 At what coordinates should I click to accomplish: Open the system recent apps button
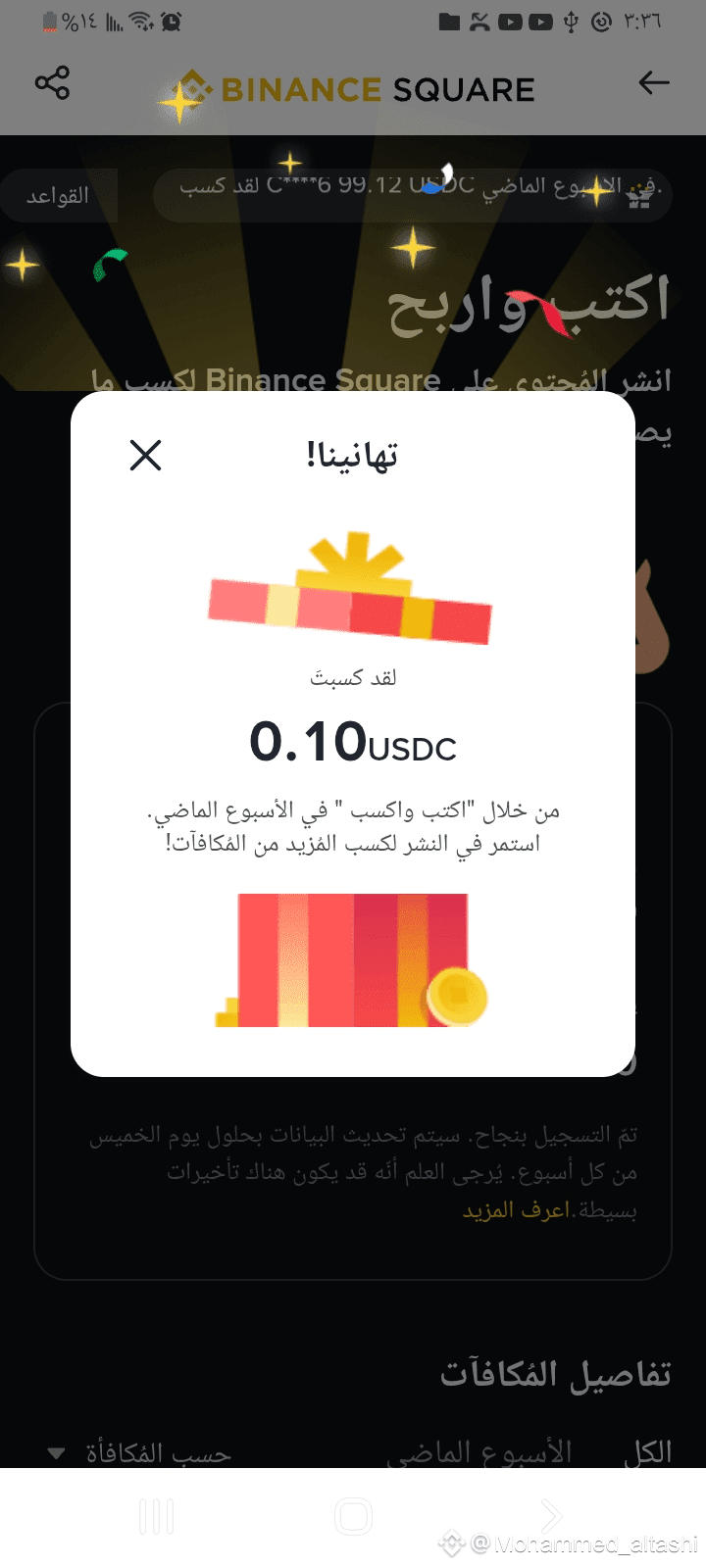(157, 1516)
